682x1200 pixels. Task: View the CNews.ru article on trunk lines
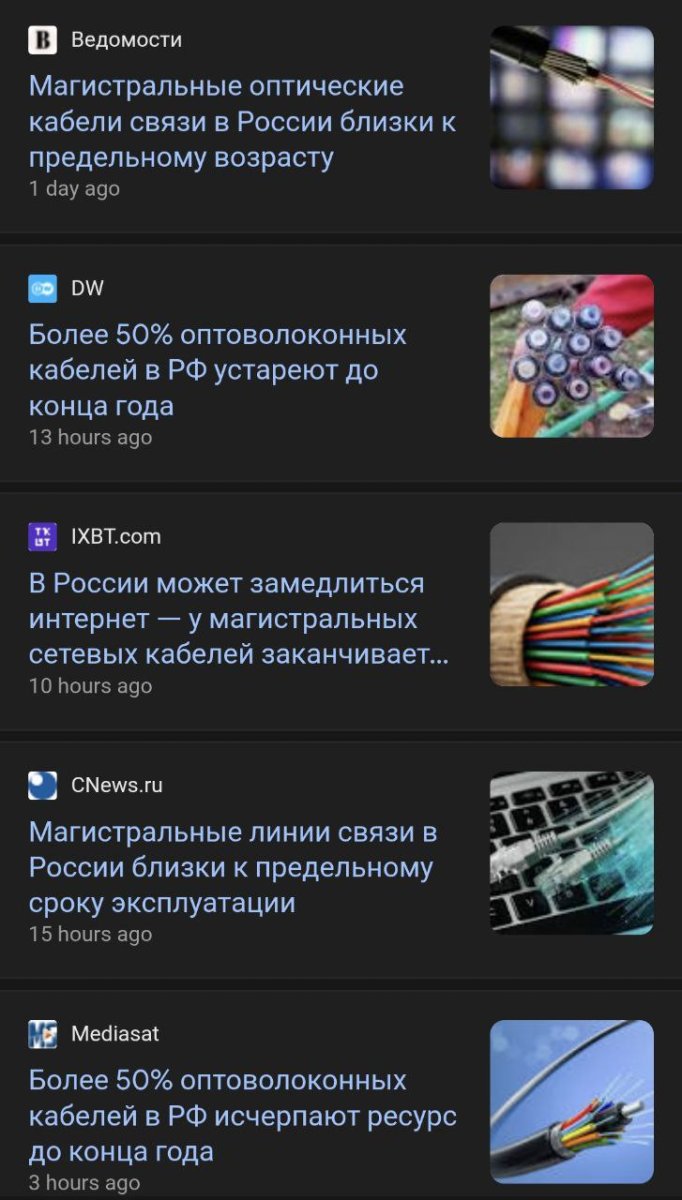point(232,867)
